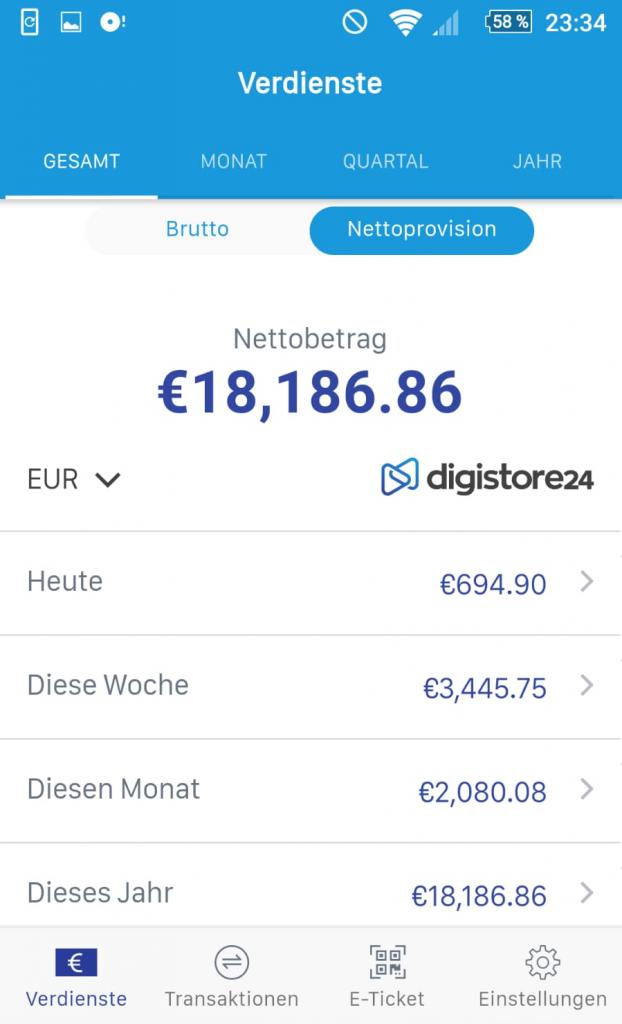Viewport: 622px width, 1024px height.
Task: View Dieses Jahr earnings details
Action: [x=311, y=893]
